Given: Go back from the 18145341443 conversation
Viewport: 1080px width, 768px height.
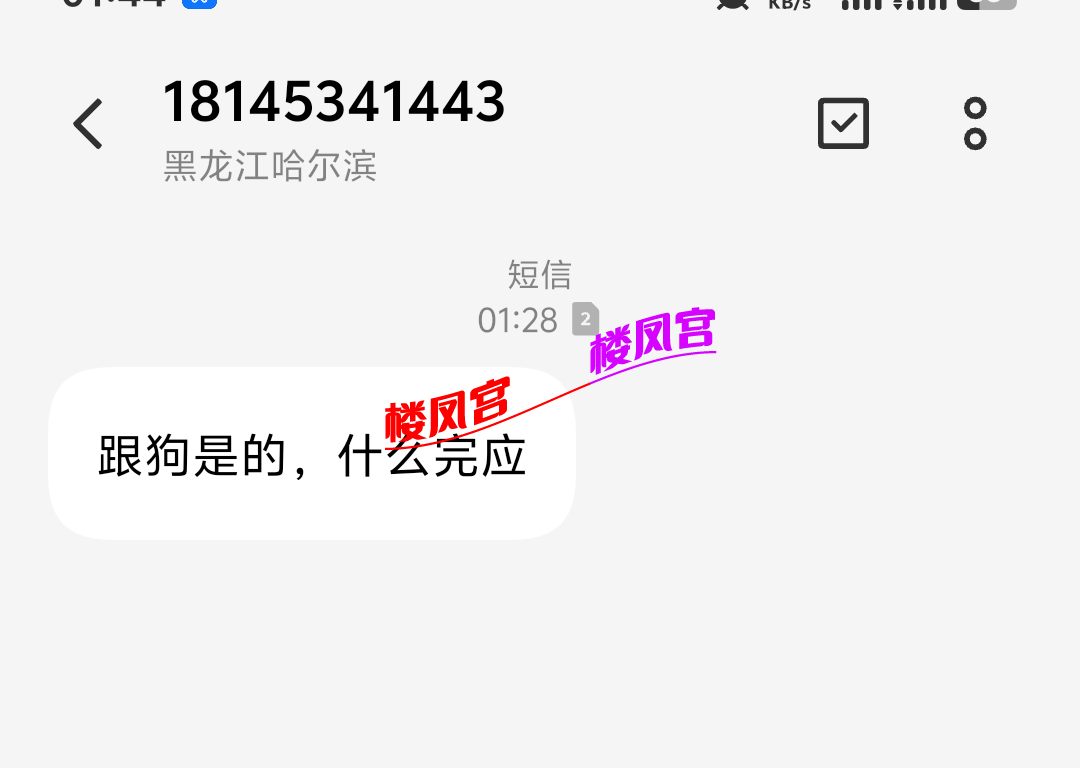Looking at the screenshot, I should coord(88,124).
